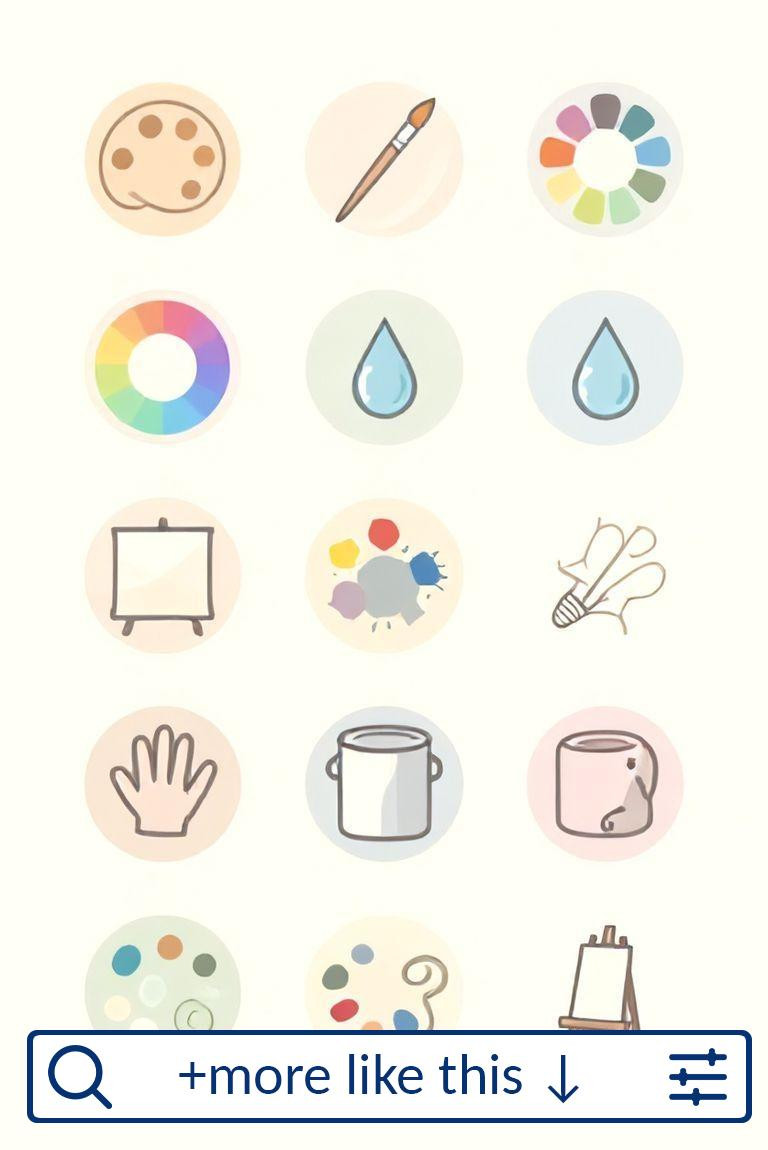Open the pink spilled paint can icon
Screen dimensions: 768x1150
pyautogui.click(x=605, y=784)
